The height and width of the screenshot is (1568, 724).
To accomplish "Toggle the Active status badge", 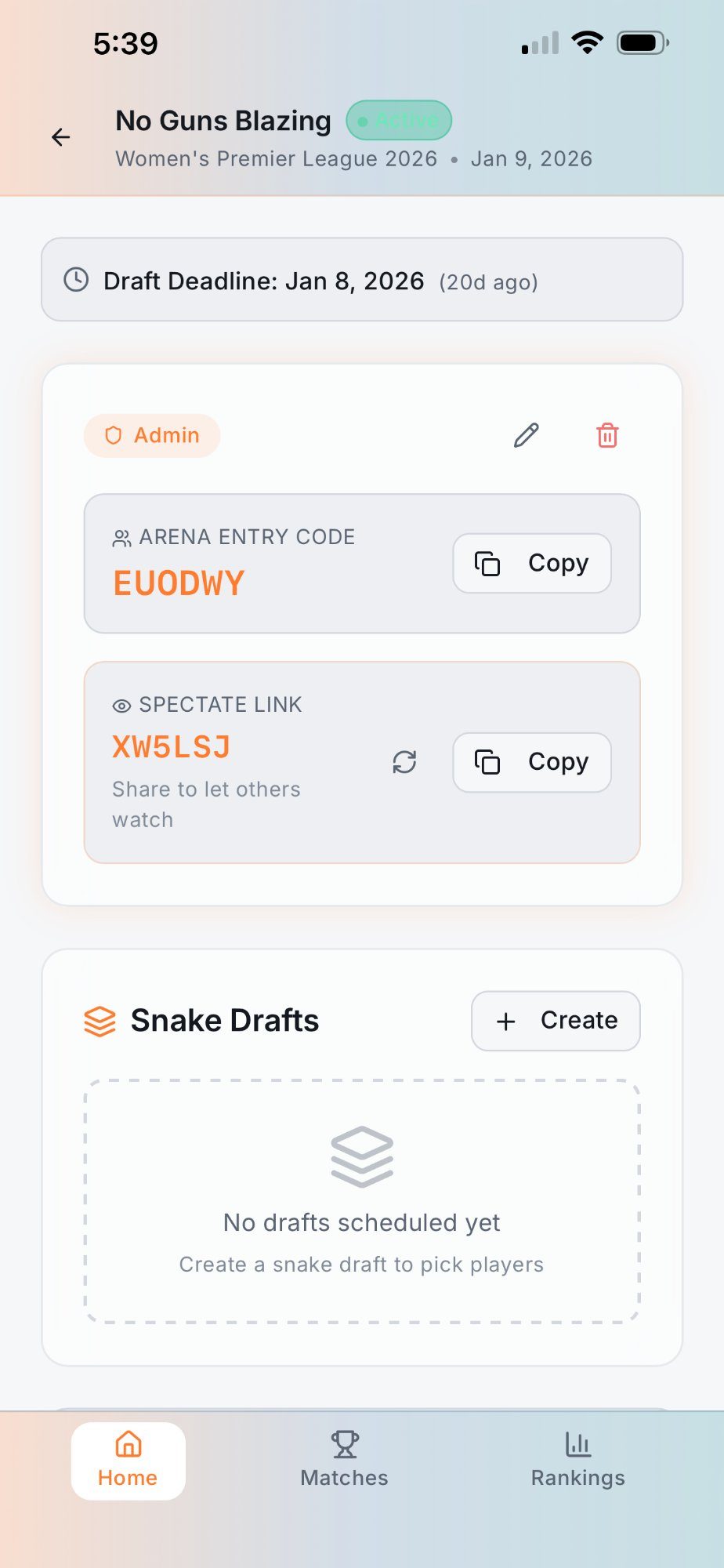I will click(x=399, y=121).
